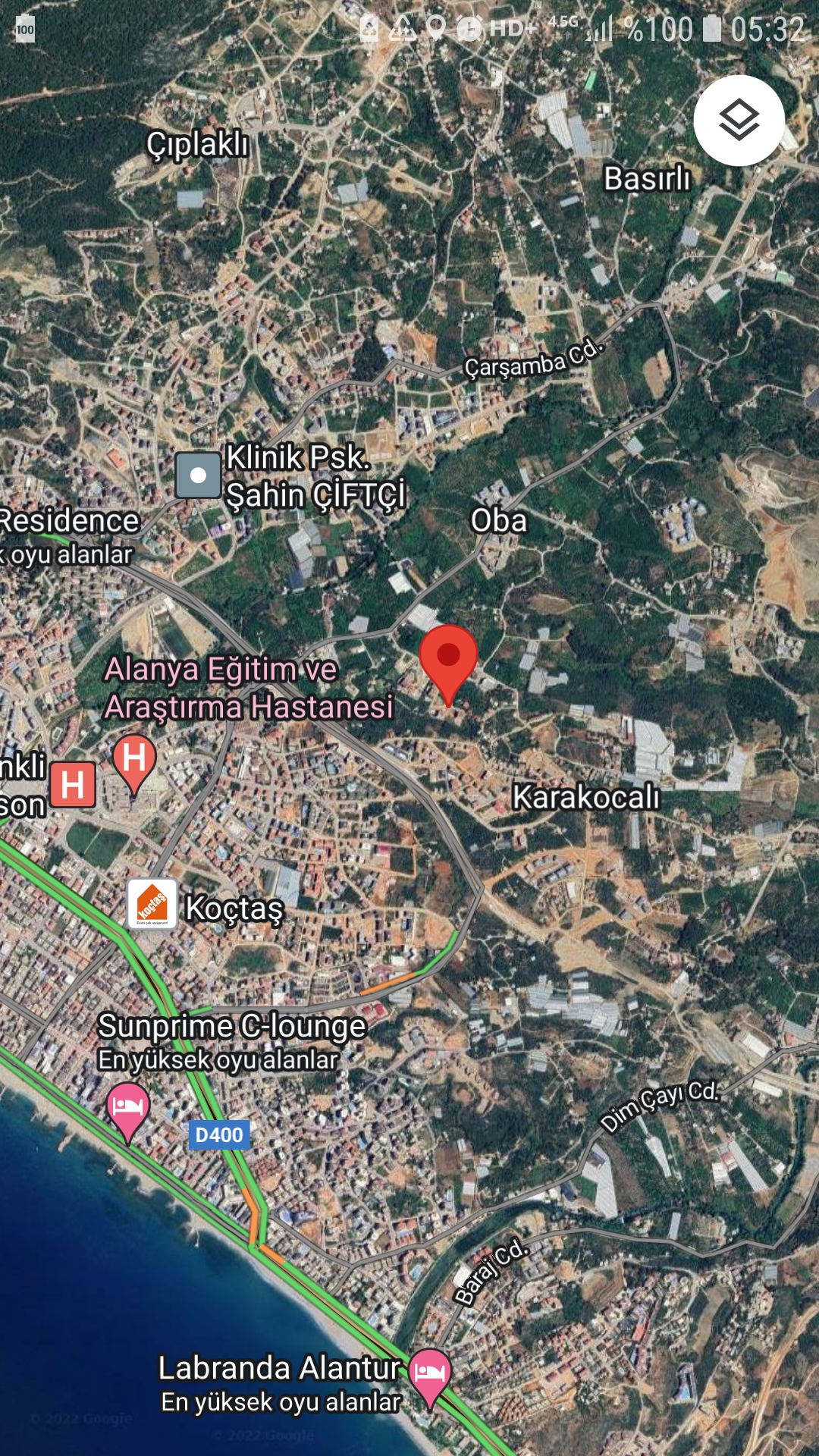Select the Koçtaş store marker

pos(152,904)
